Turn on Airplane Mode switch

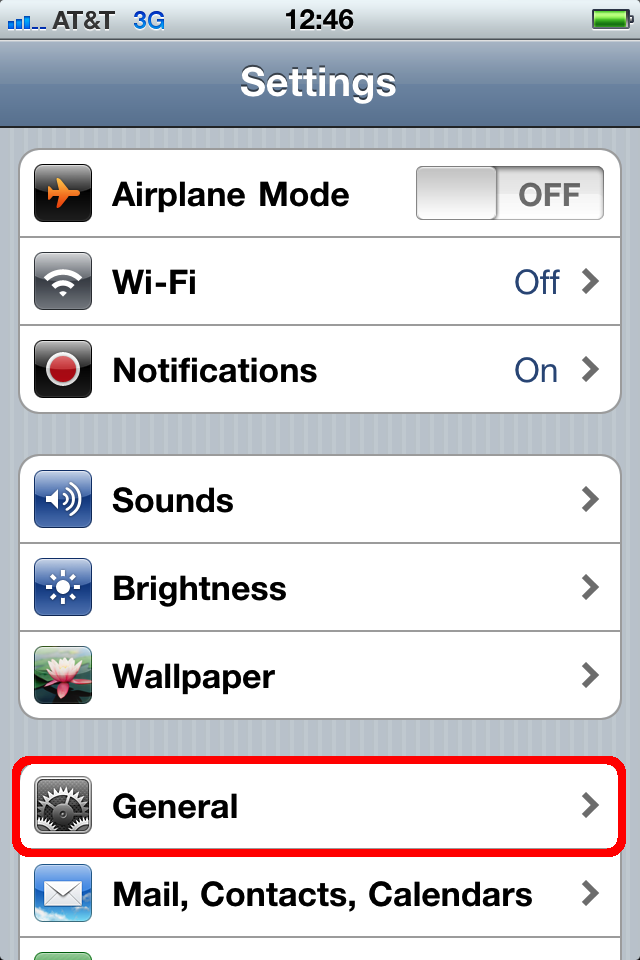(x=509, y=193)
